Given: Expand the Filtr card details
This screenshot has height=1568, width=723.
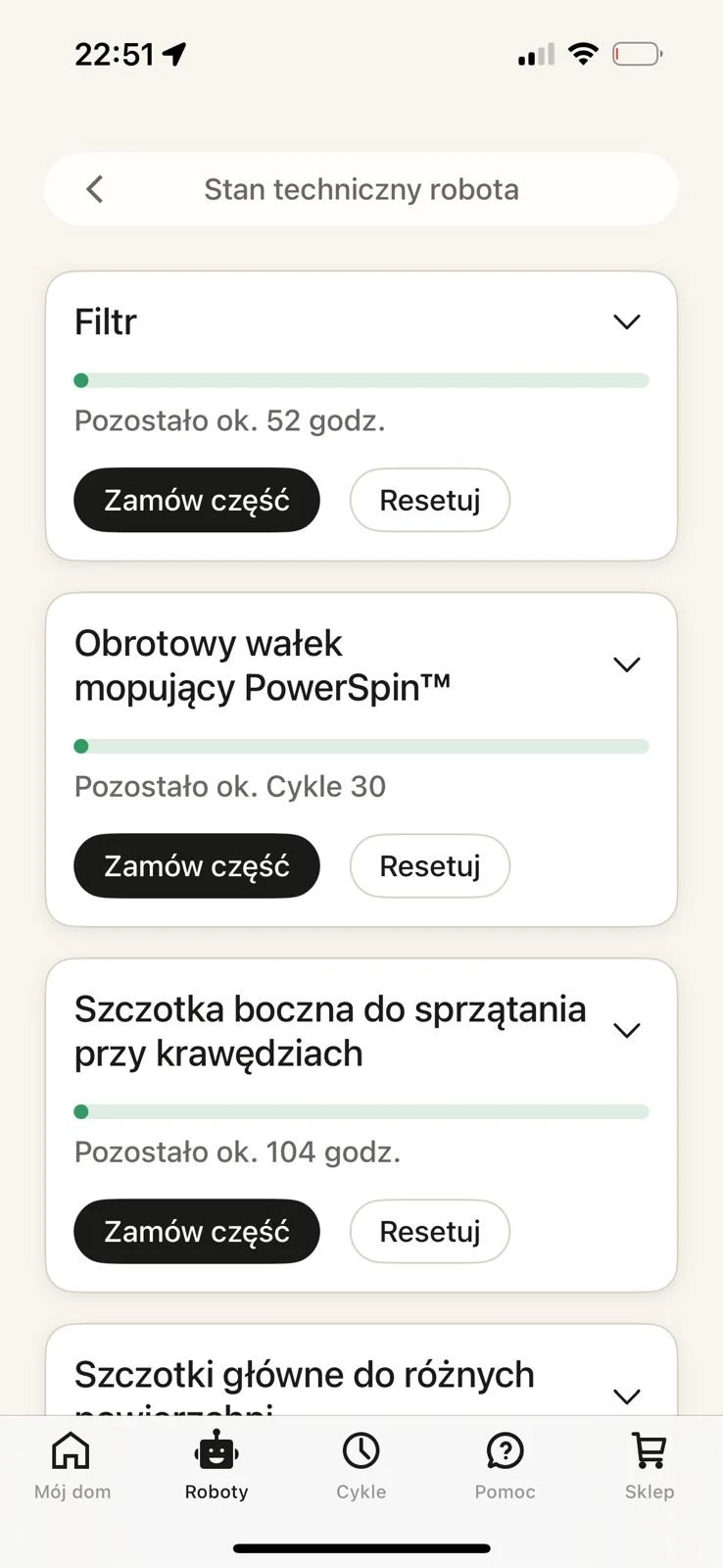Looking at the screenshot, I should (x=626, y=321).
